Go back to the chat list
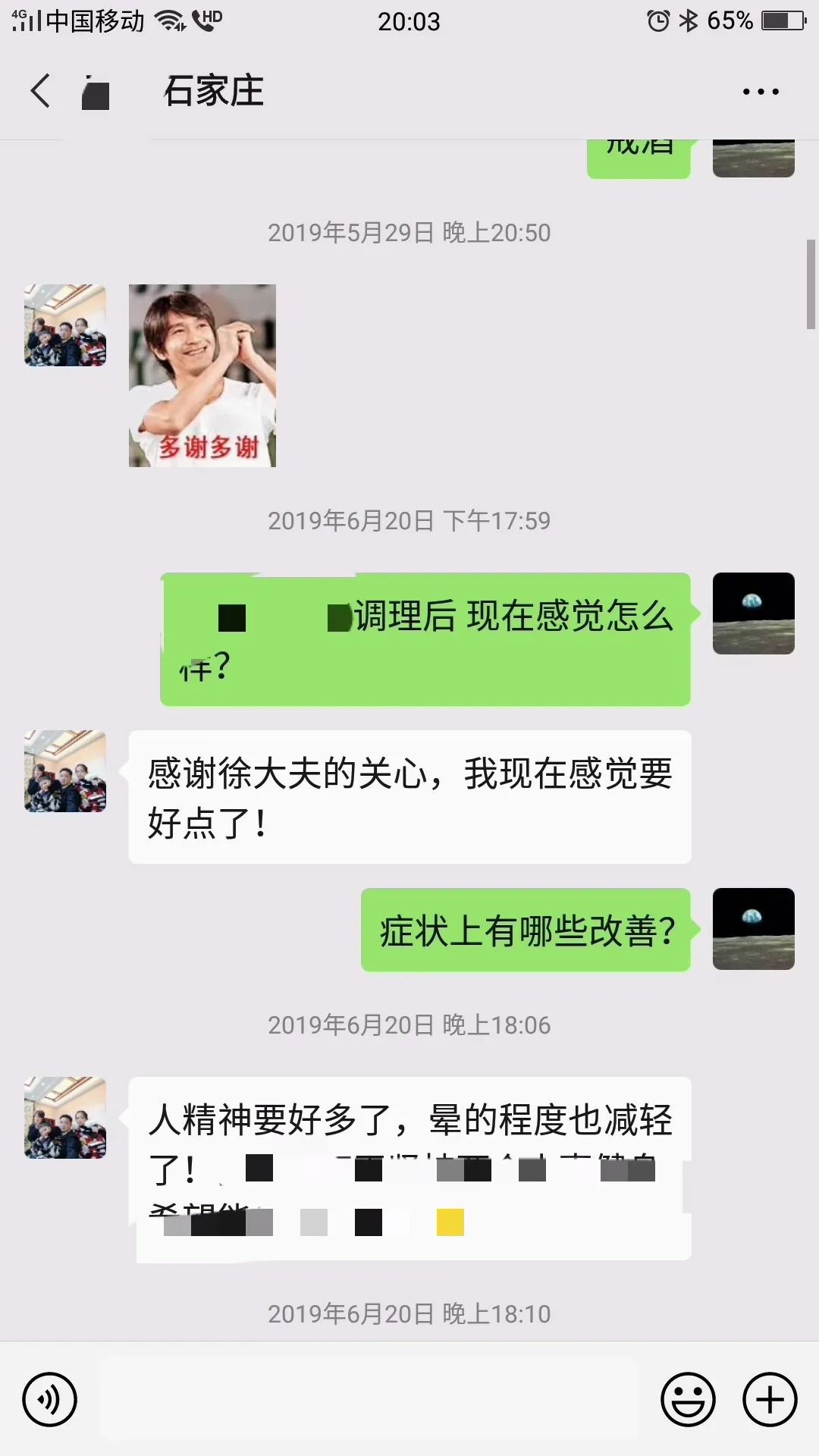Screen dimensions: 819x1456 (38, 89)
